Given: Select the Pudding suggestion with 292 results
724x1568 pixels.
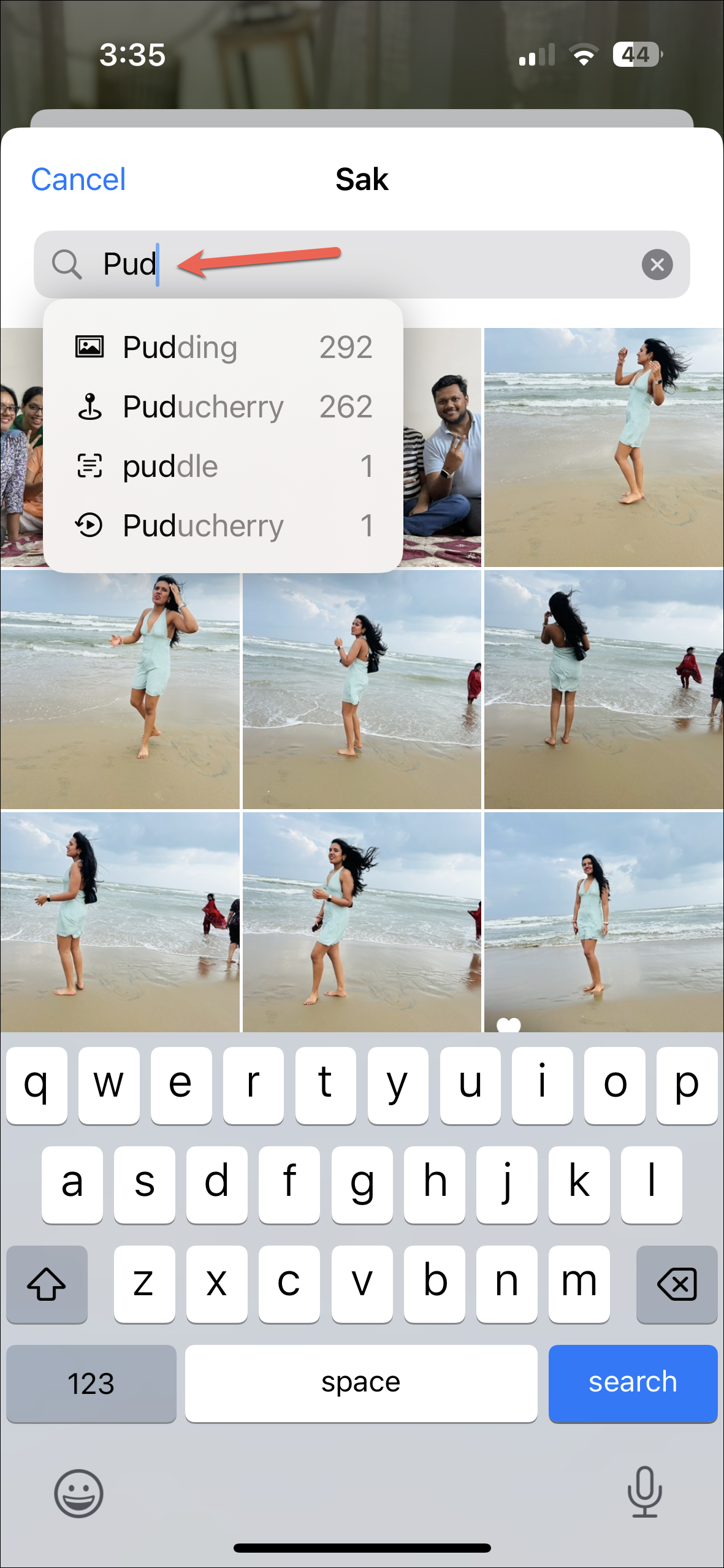Looking at the screenshot, I should coord(223,348).
